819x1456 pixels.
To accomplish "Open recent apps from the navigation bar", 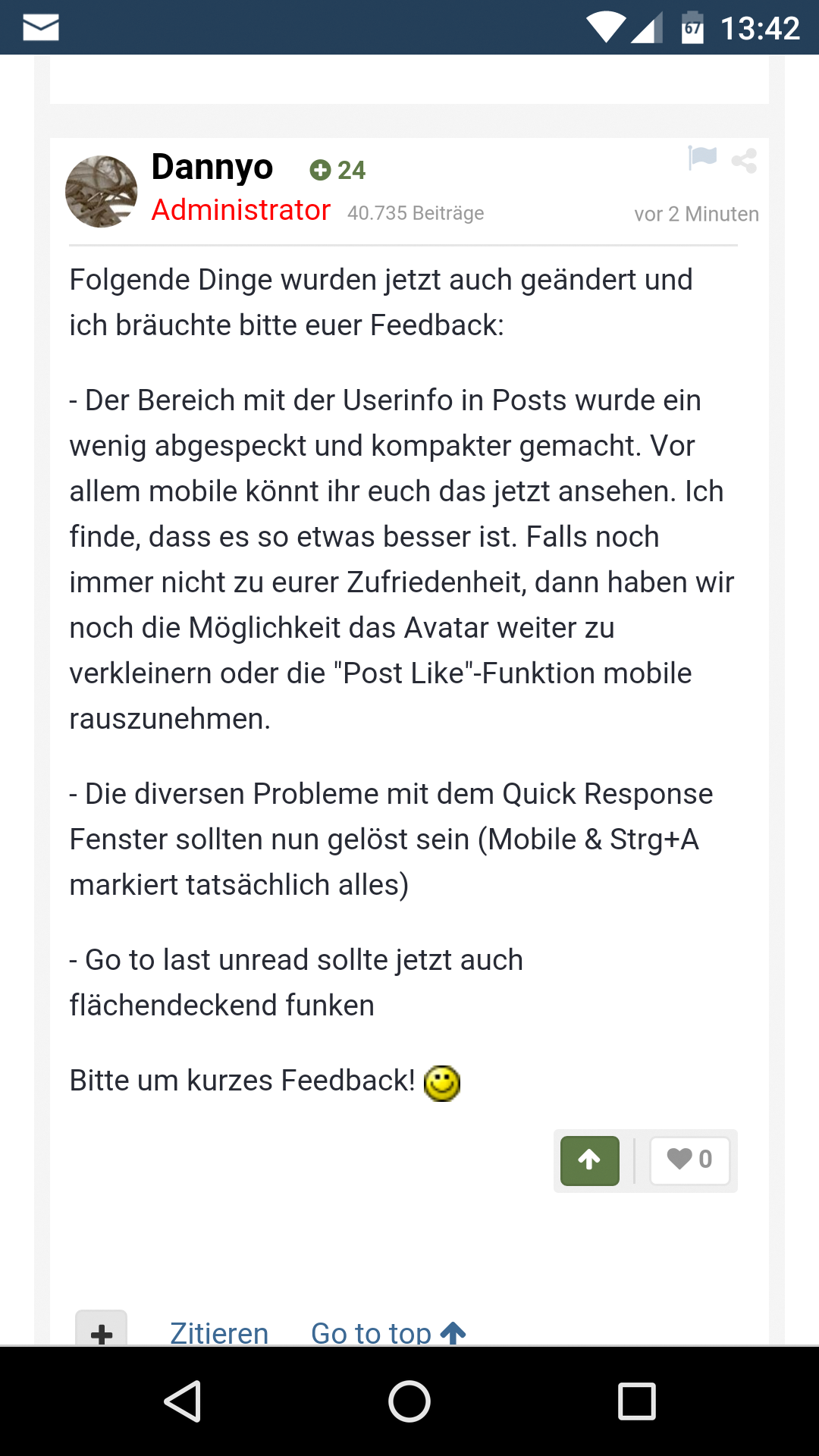I will tap(637, 1401).
